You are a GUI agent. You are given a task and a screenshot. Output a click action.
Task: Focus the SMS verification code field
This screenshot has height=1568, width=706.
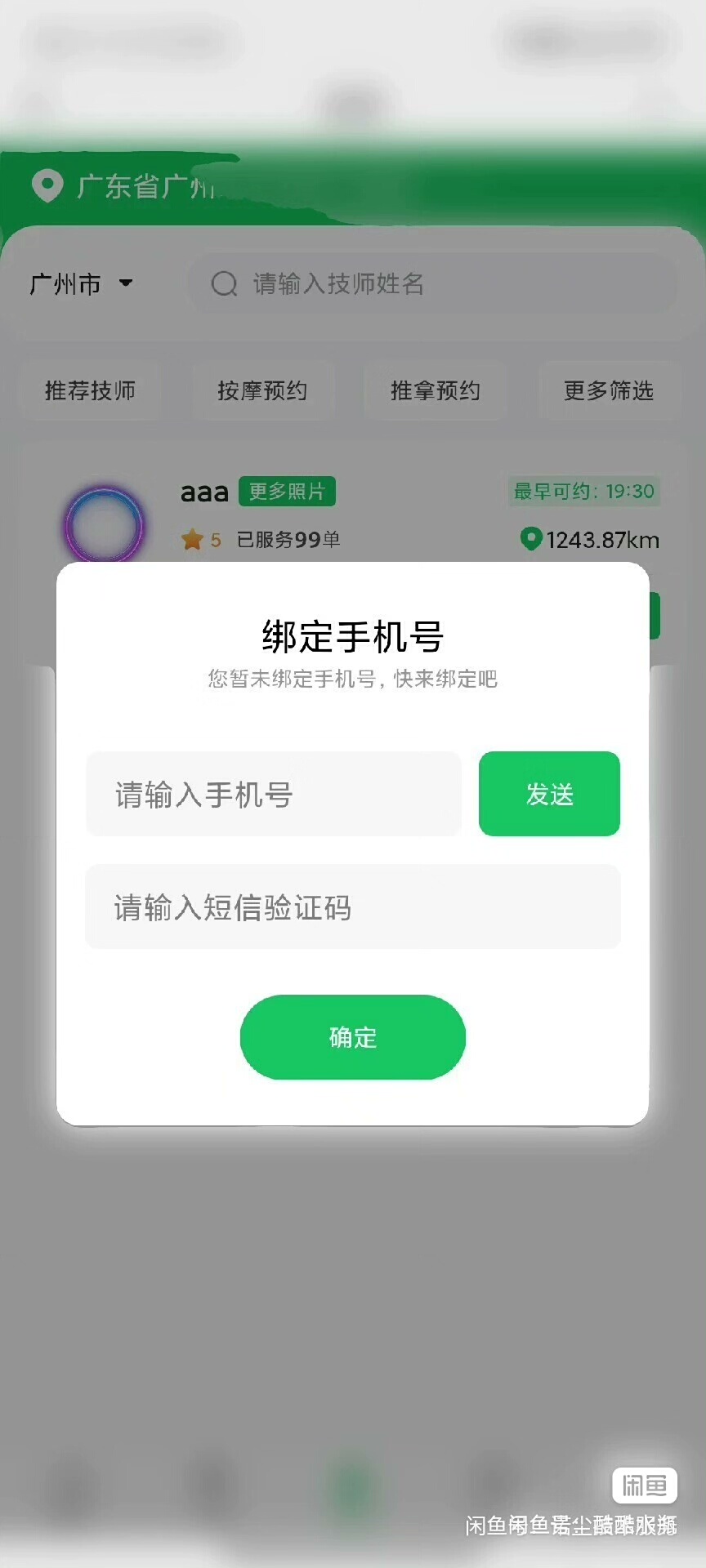pos(353,906)
